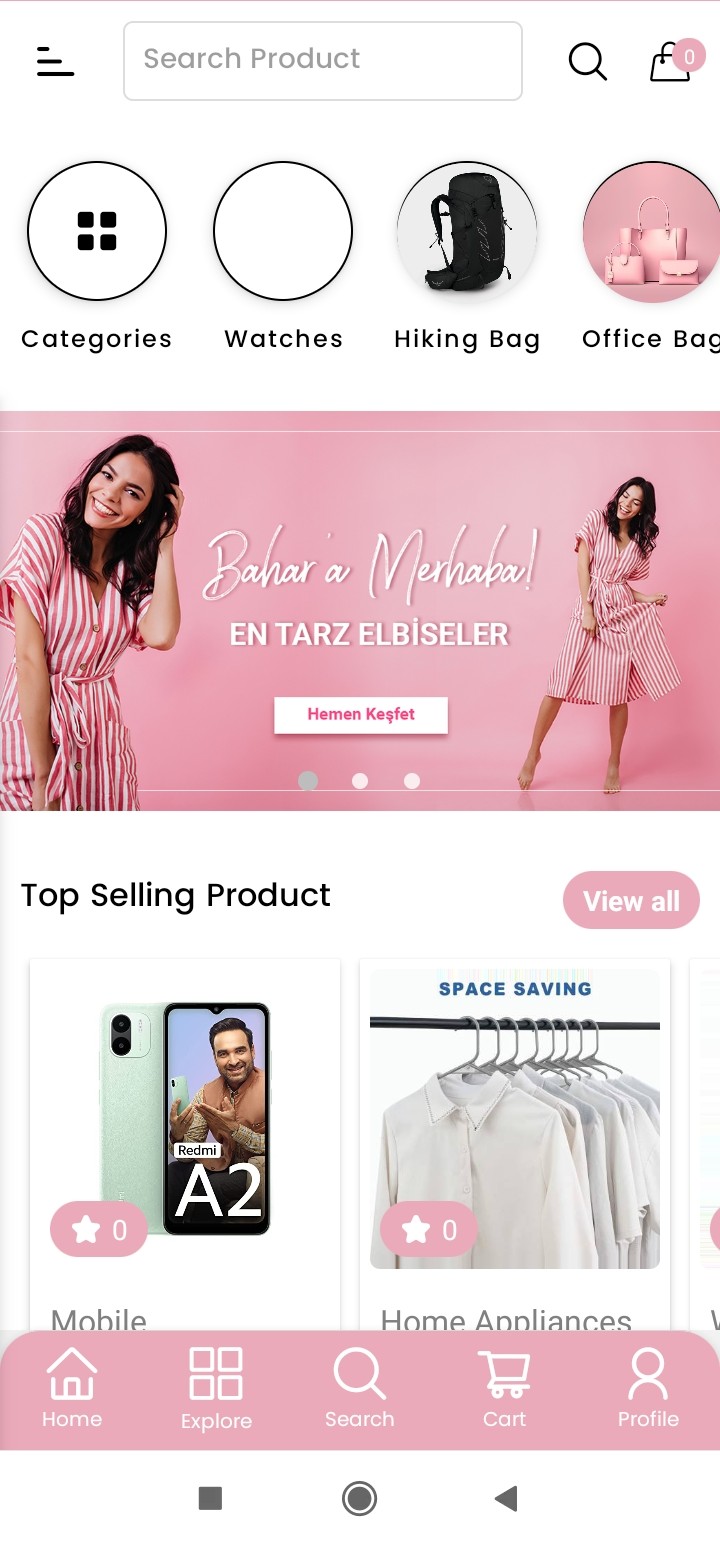This screenshot has width=720, height=1545.
Task: Select the Watches category
Action: coord(283,231)
